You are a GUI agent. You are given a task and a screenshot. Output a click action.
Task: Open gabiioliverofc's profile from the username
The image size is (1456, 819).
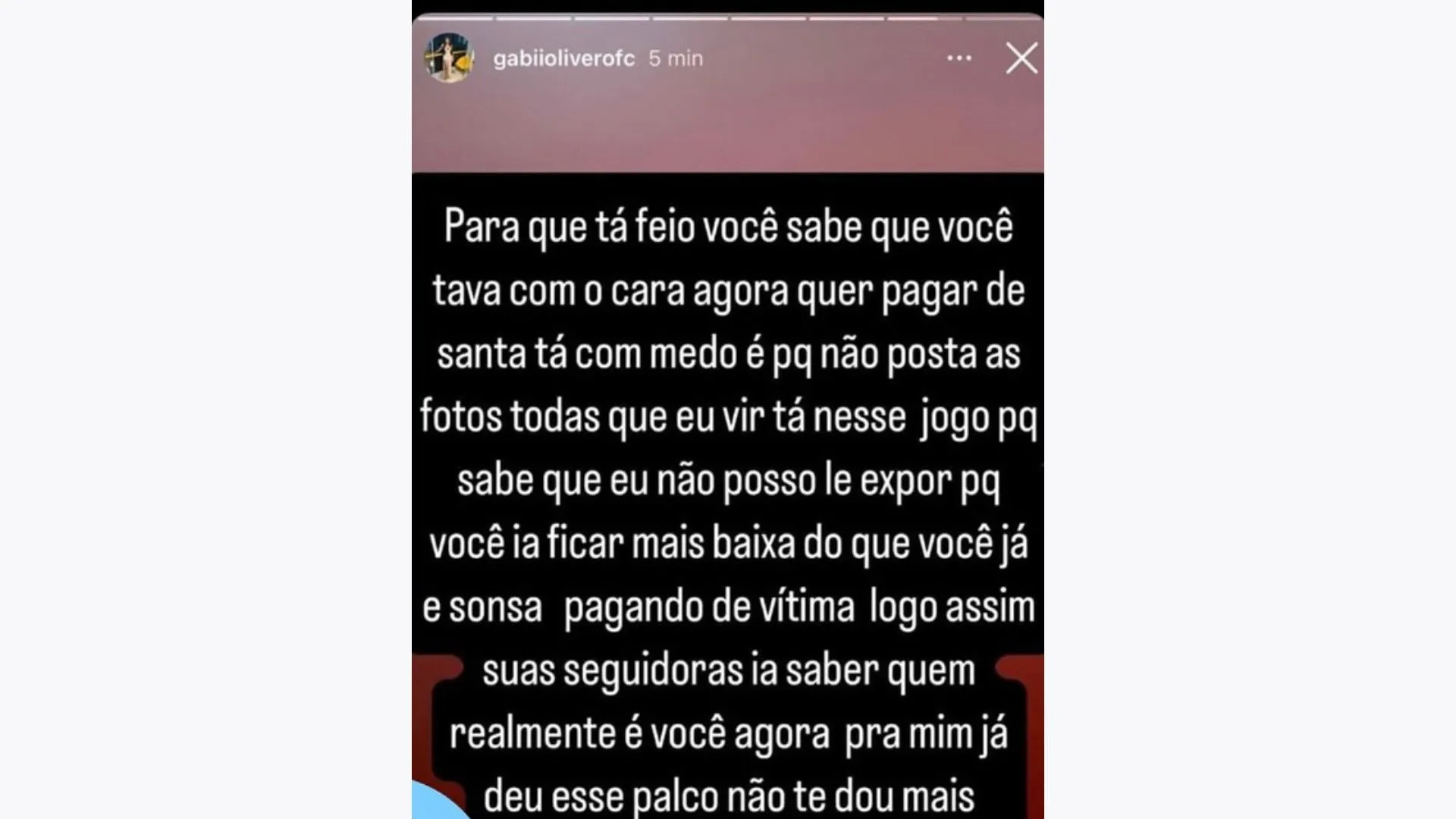coord(563,58)
